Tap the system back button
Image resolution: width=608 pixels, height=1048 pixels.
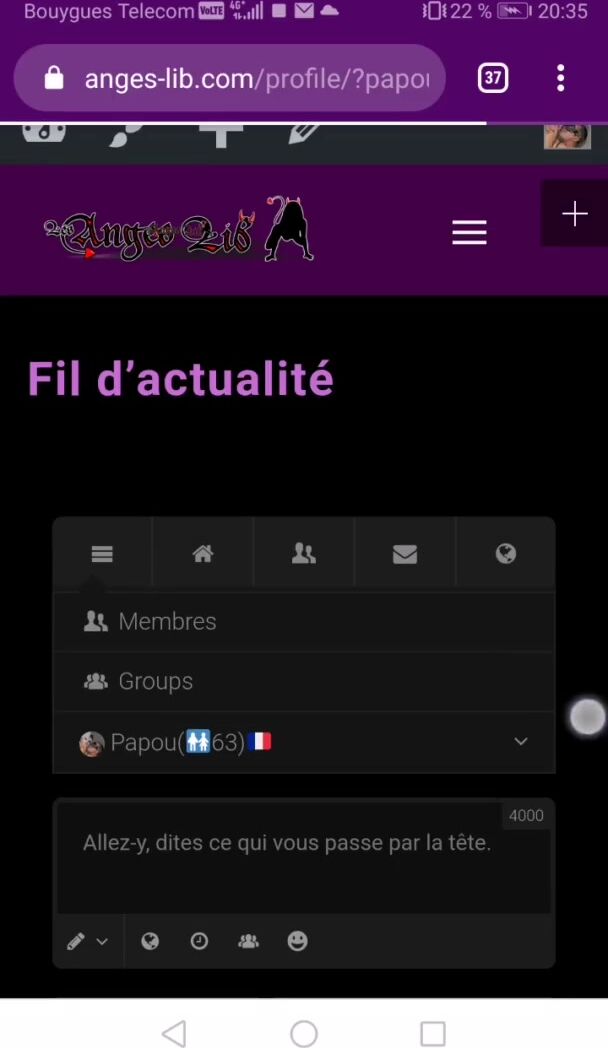coord(174,1033)
